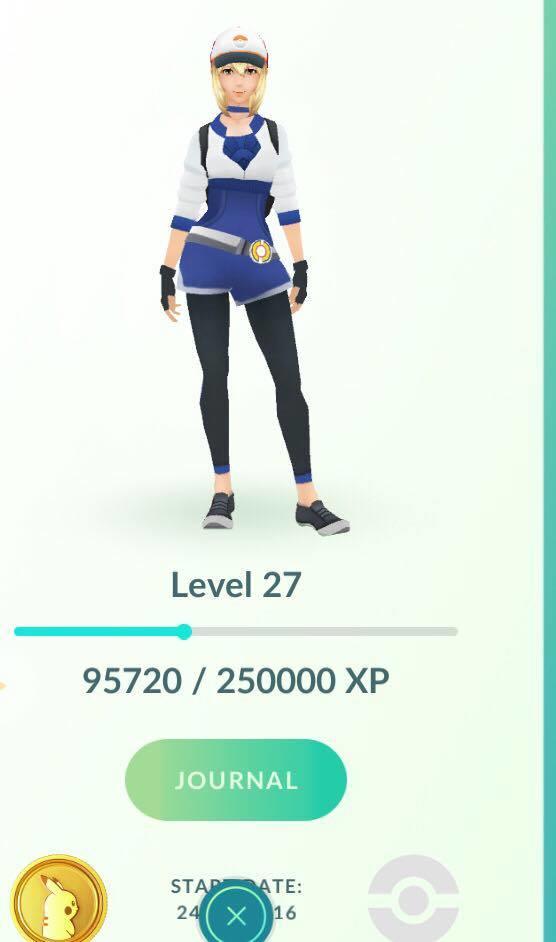Screen dimensions: 556x942
Task: Open the gold Pikachu medal
Action: coord(59,899)
